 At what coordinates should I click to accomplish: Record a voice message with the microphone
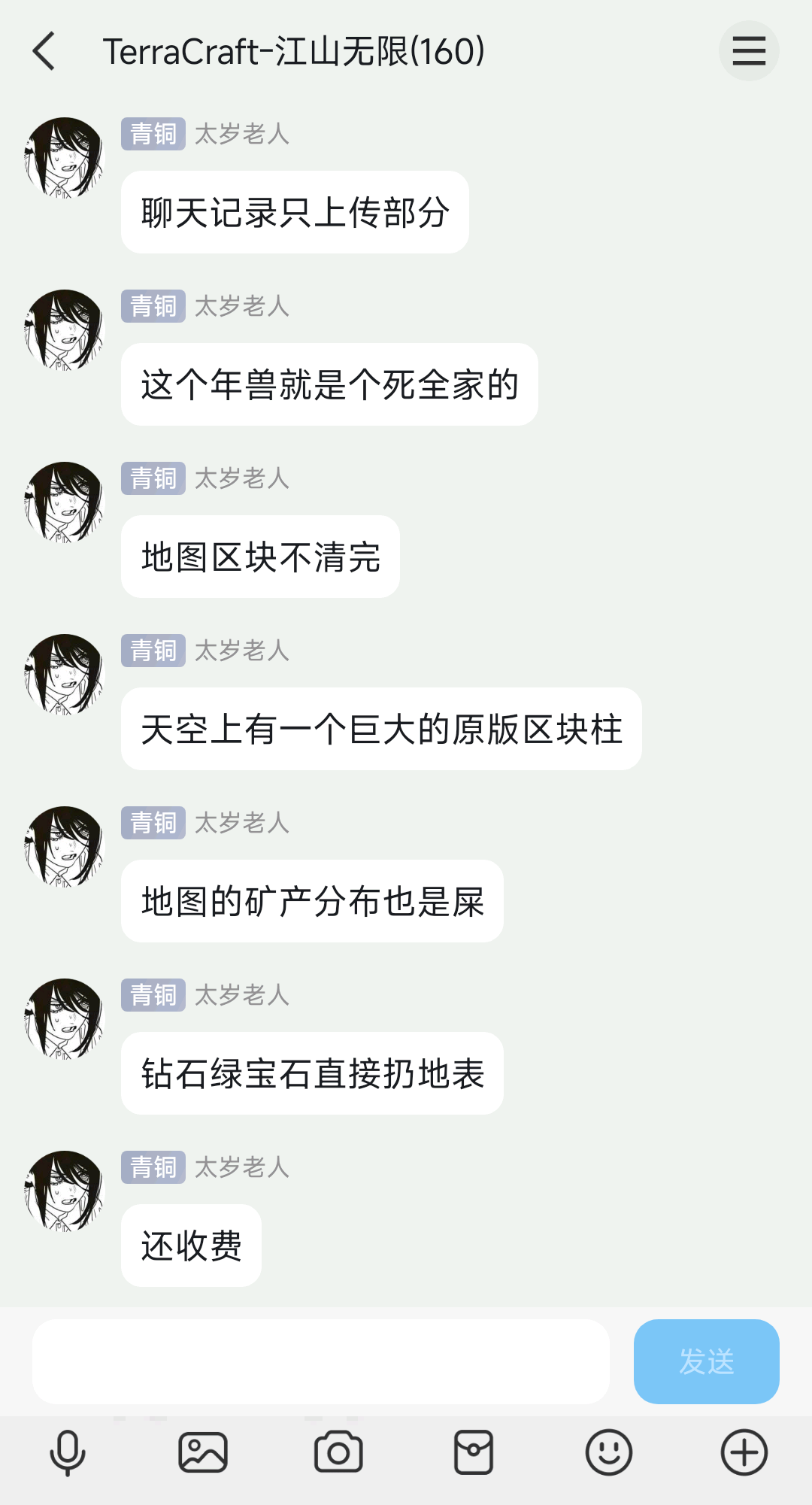pyautogui.click(x=68, y=1452)
